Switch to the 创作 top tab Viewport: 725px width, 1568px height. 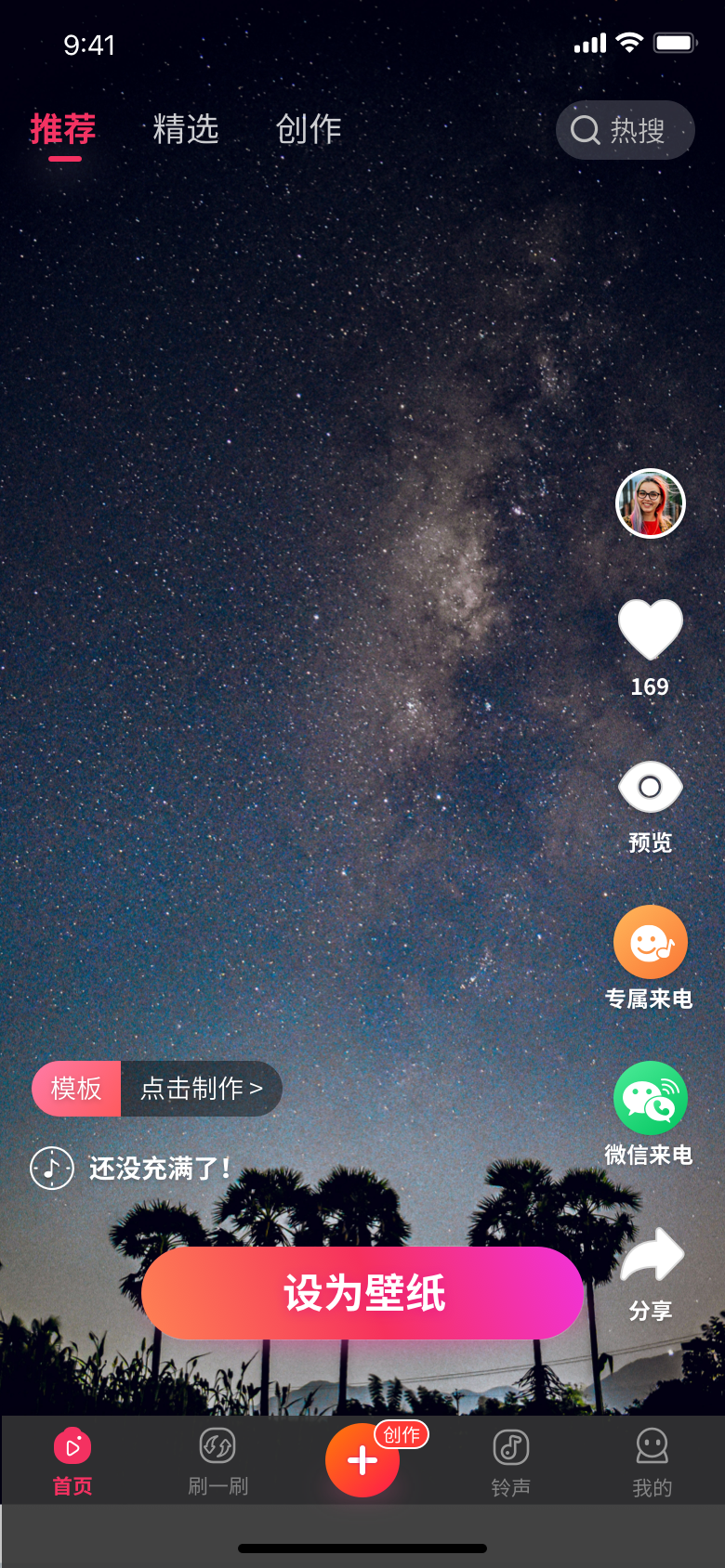point(309,129)
